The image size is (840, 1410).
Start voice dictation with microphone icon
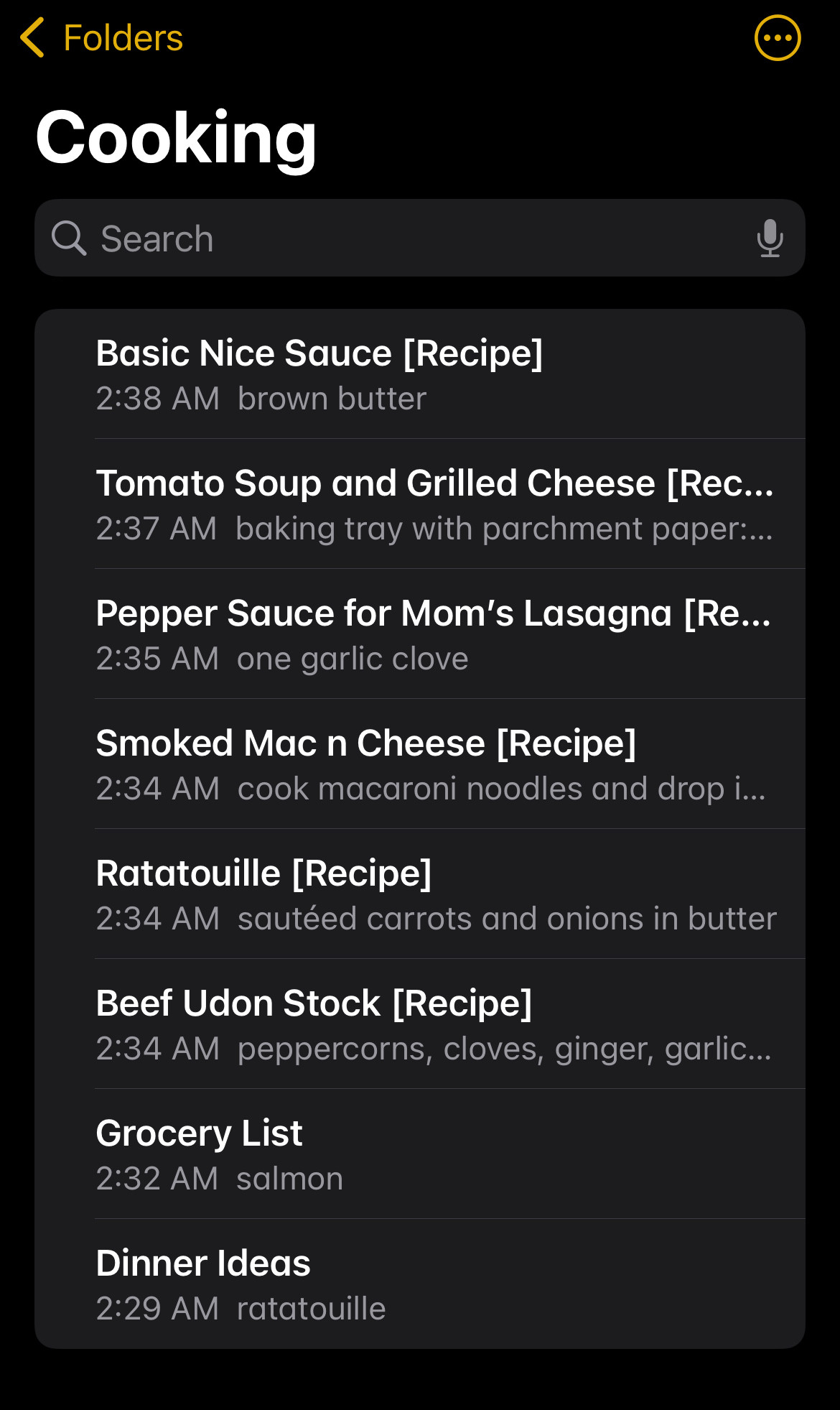tap(770, 238)
